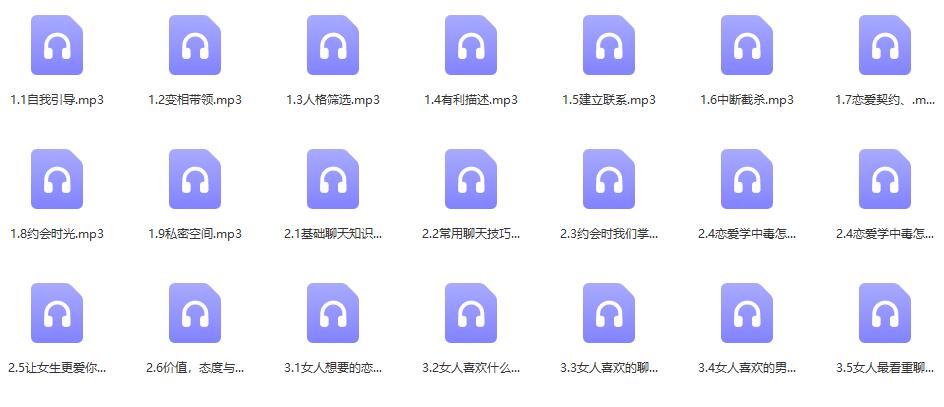Viewport: 944px width, 407px height.
Task: Open 1.4有利描述.mp3
Action: pos(471,46)
